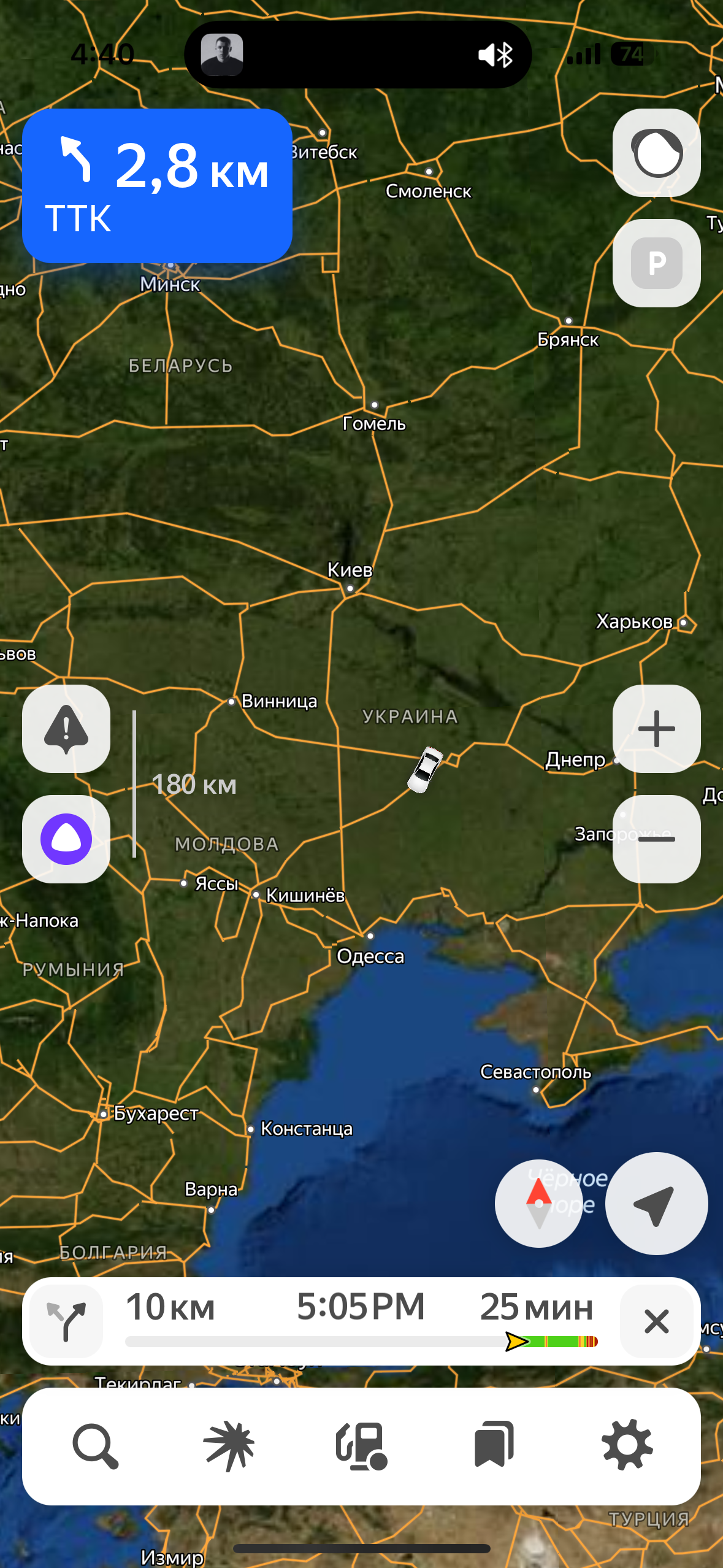Recenter map on my location
The width and height of the screenshot is (723, 1568).
tap(656, 1204)
